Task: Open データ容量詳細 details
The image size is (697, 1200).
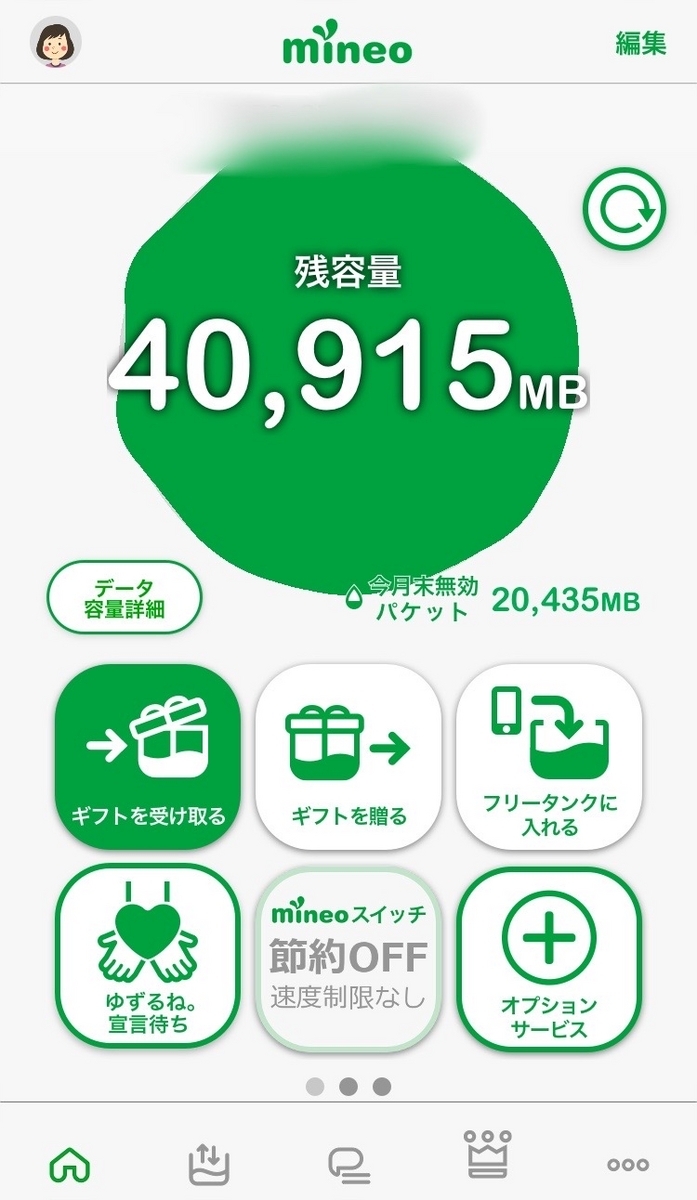Action: coord(124,599)
